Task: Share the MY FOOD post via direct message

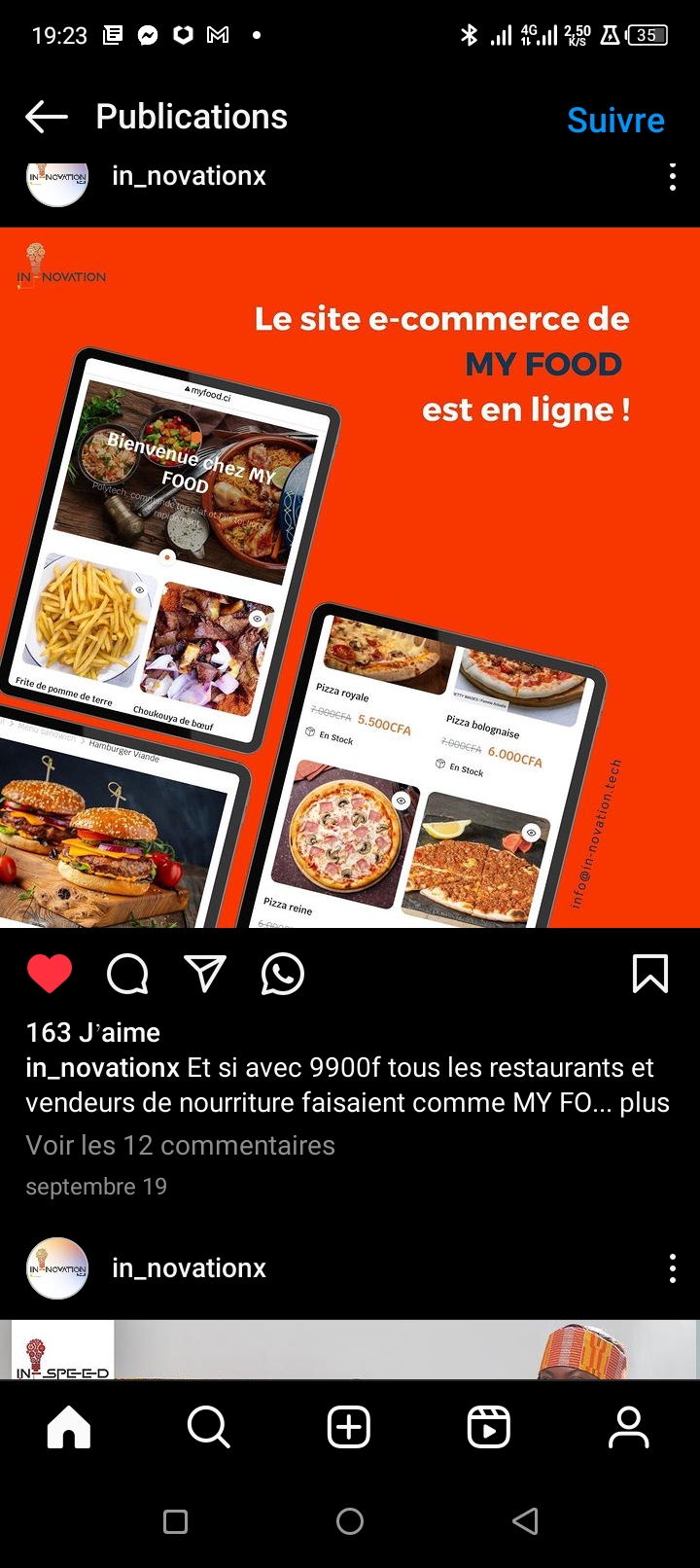Action: (x=205, y=974)
